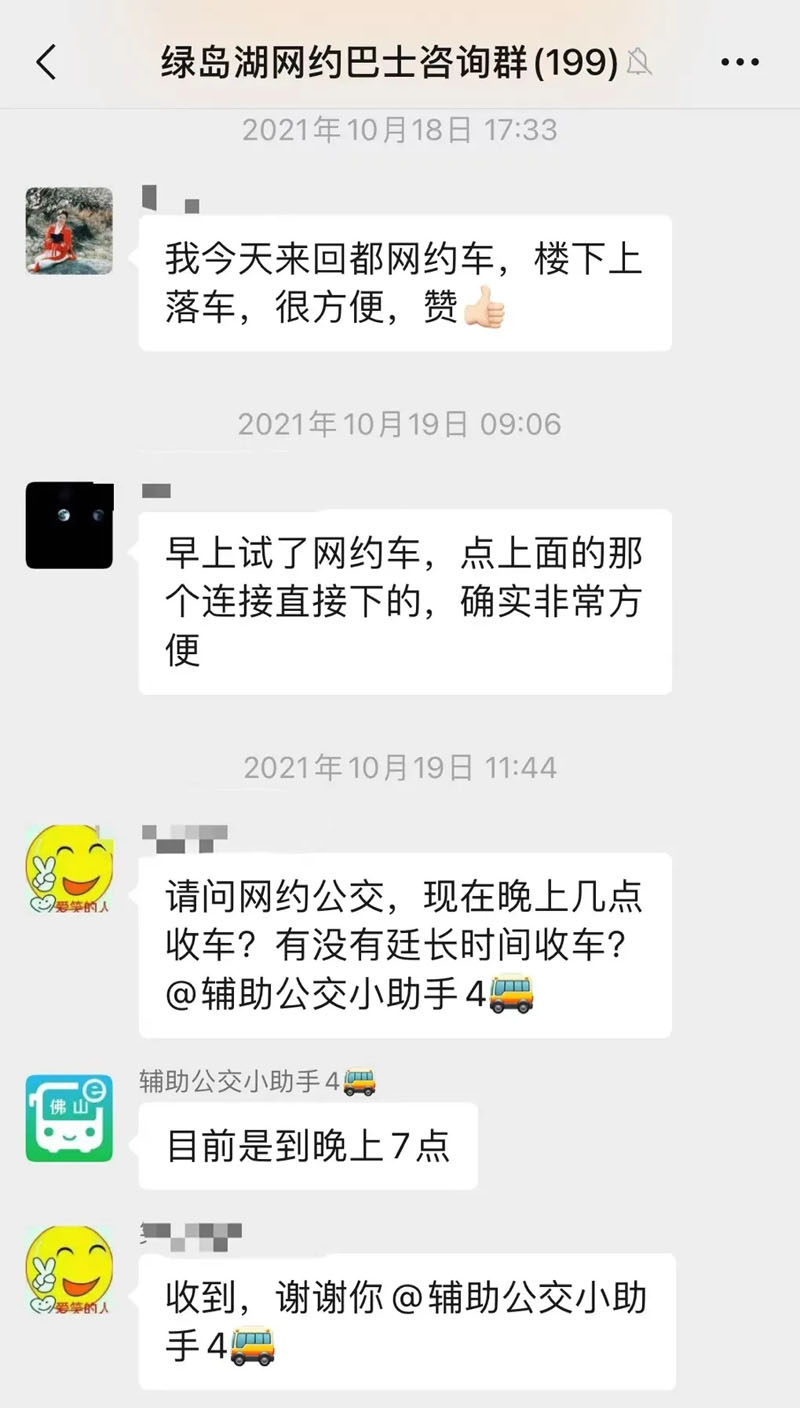Tap the smiley avatar beside 请问网约公交 message

(x=69, y=869)
